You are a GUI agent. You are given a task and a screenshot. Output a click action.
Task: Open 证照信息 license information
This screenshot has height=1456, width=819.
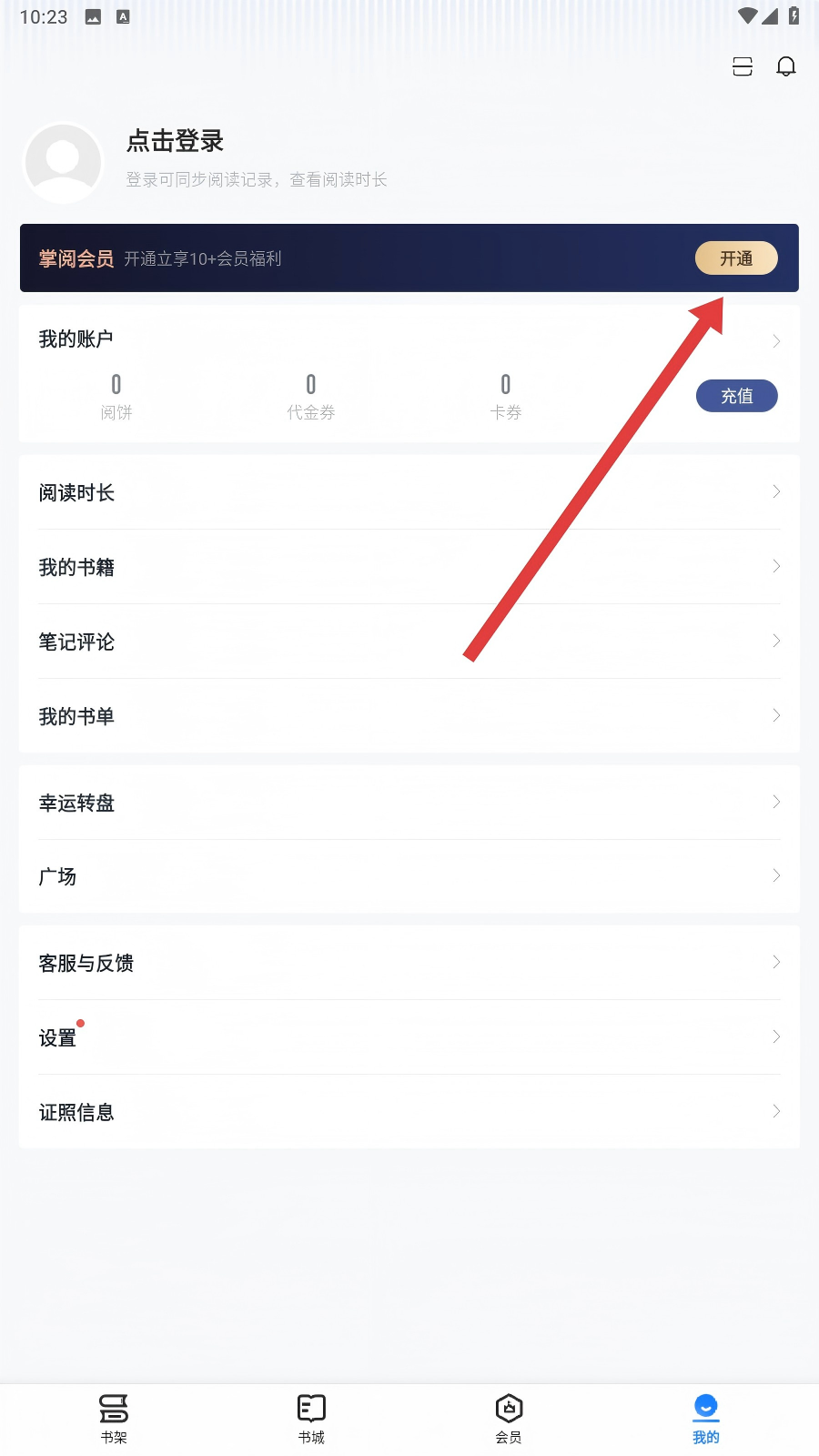(409, 1112)
